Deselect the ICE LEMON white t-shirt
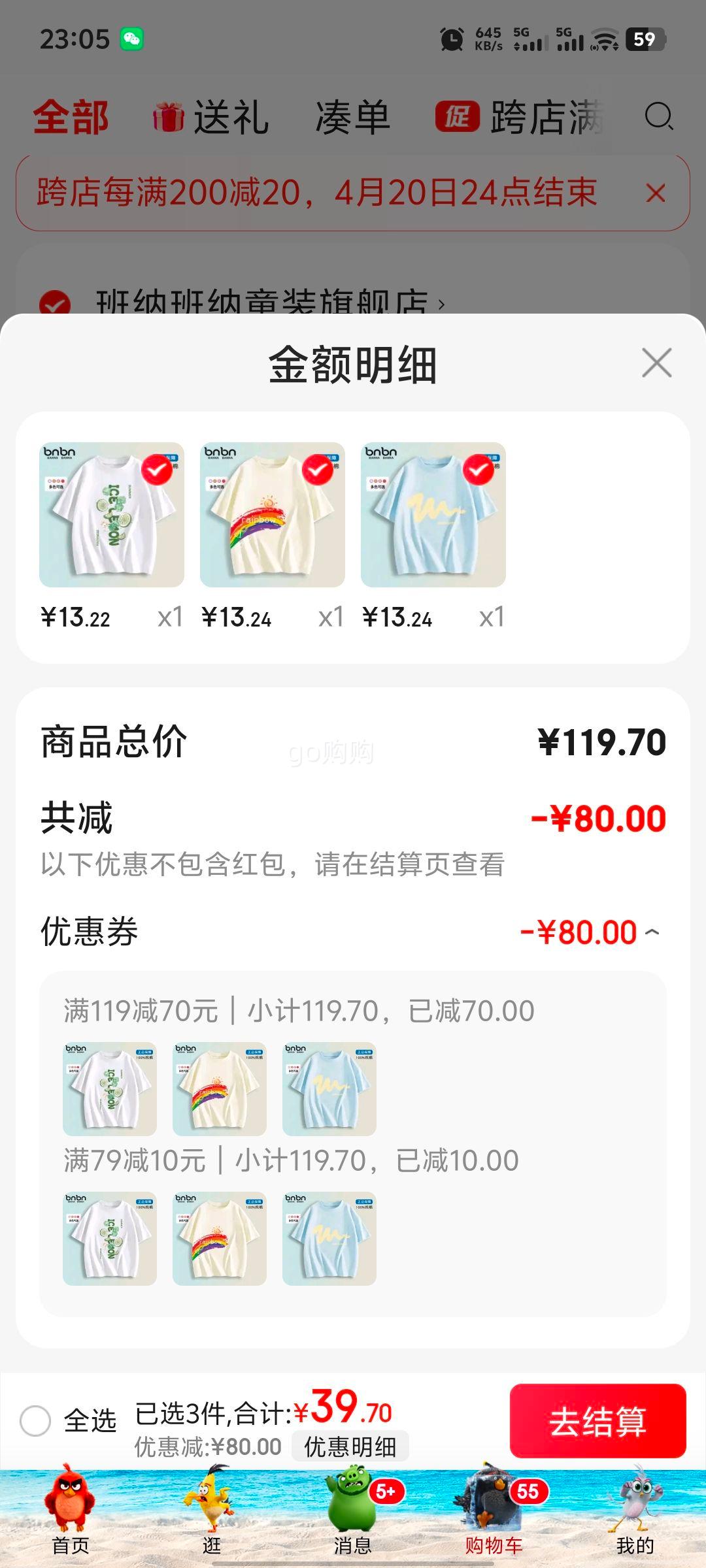The image size is (706, 1568). 157,469
